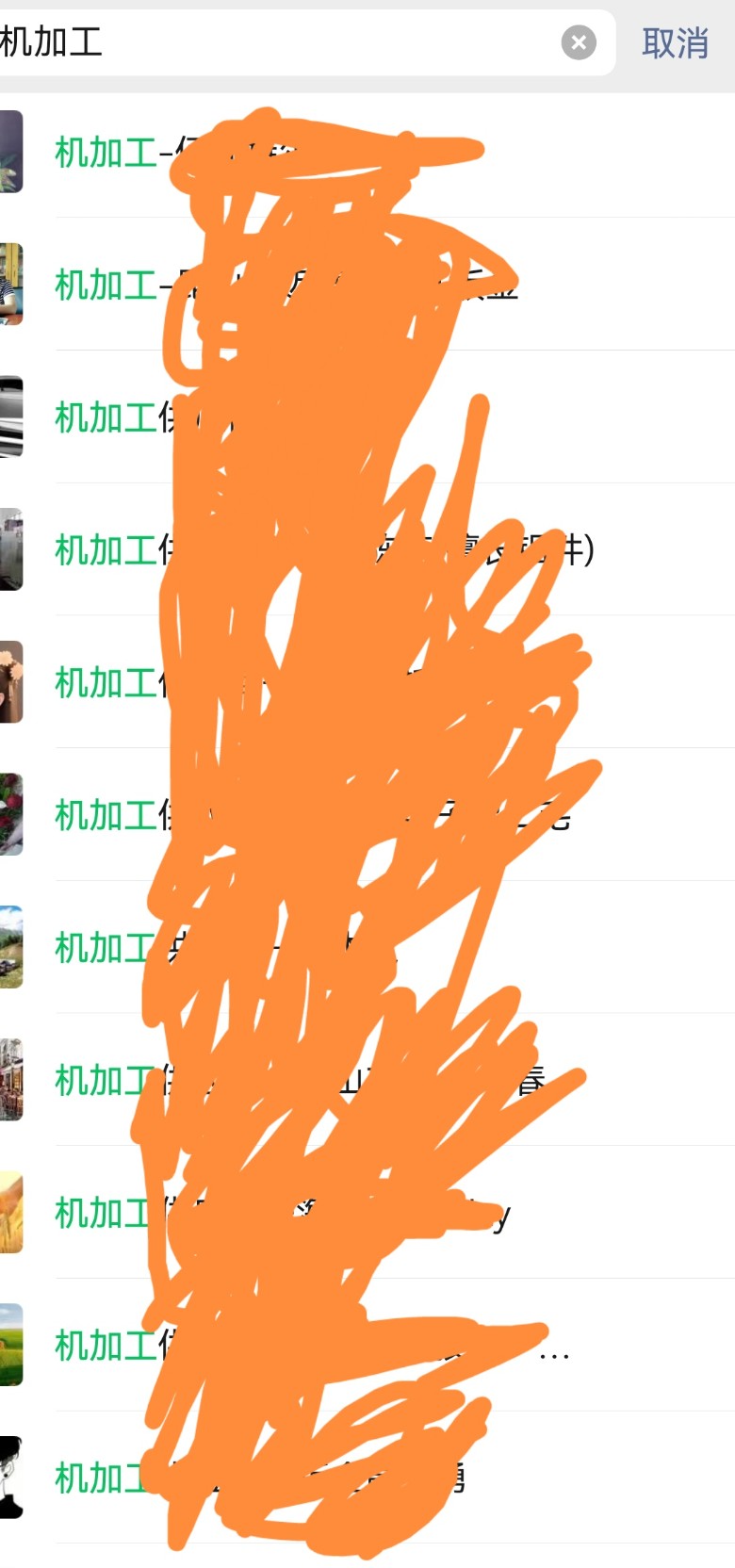
Task: Edit the 机加工 search field
Action: coord(283,42)
